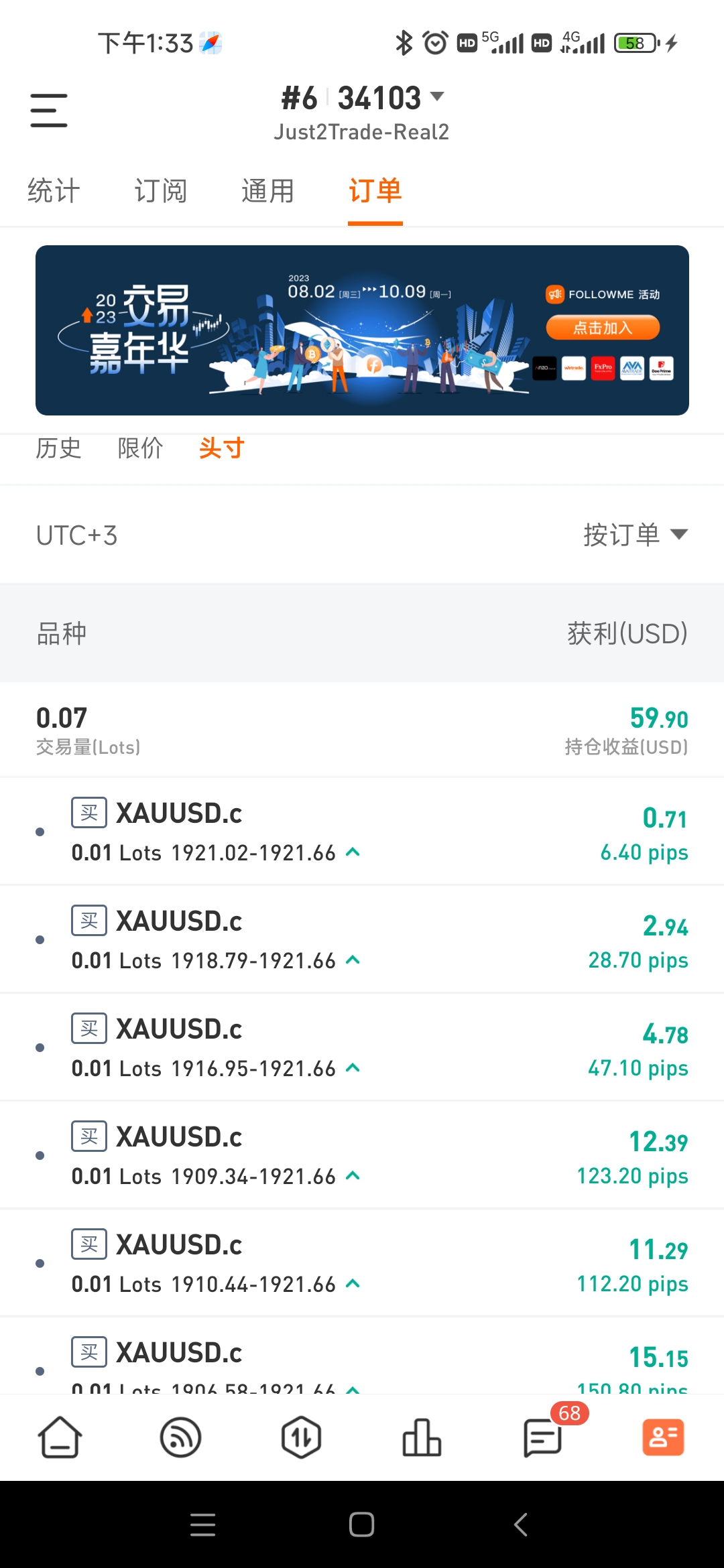Expand the XAUUSD.c position opened at 1921.02

[353, 852]
